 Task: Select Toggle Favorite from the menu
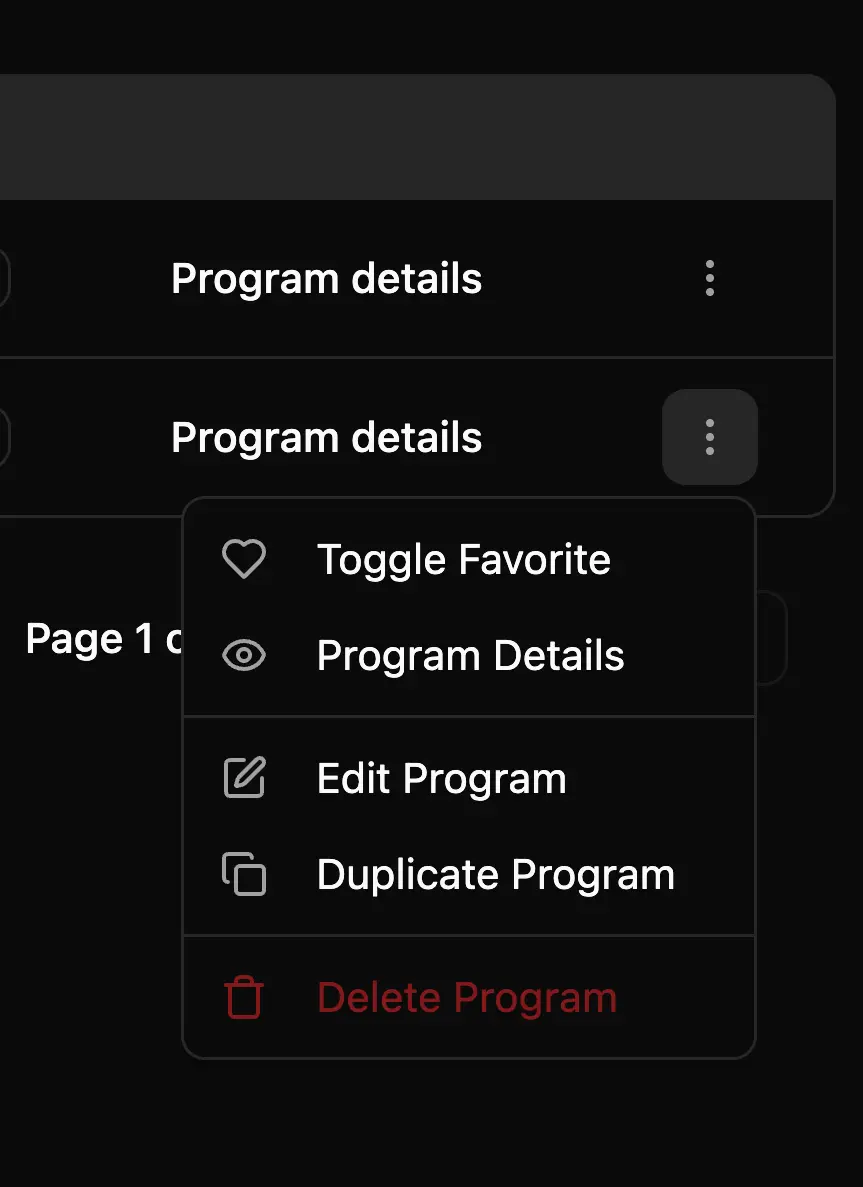463,560
